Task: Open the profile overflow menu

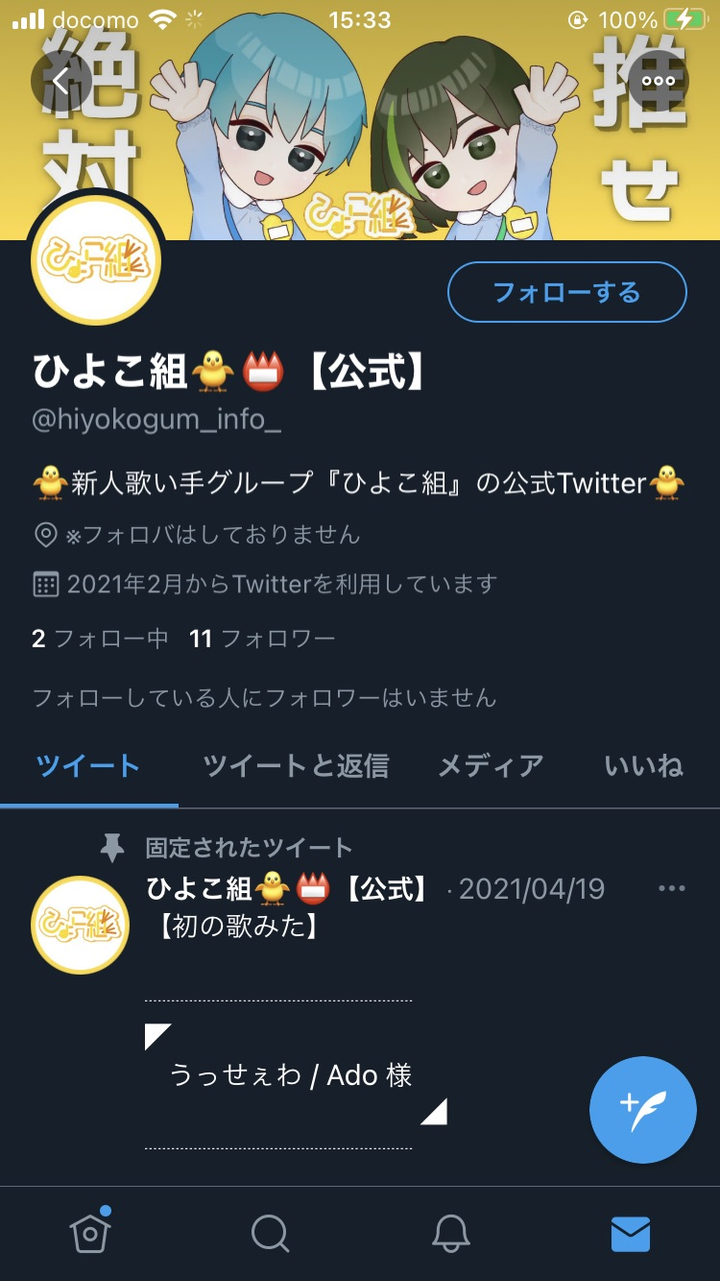Action: point(658,82)
